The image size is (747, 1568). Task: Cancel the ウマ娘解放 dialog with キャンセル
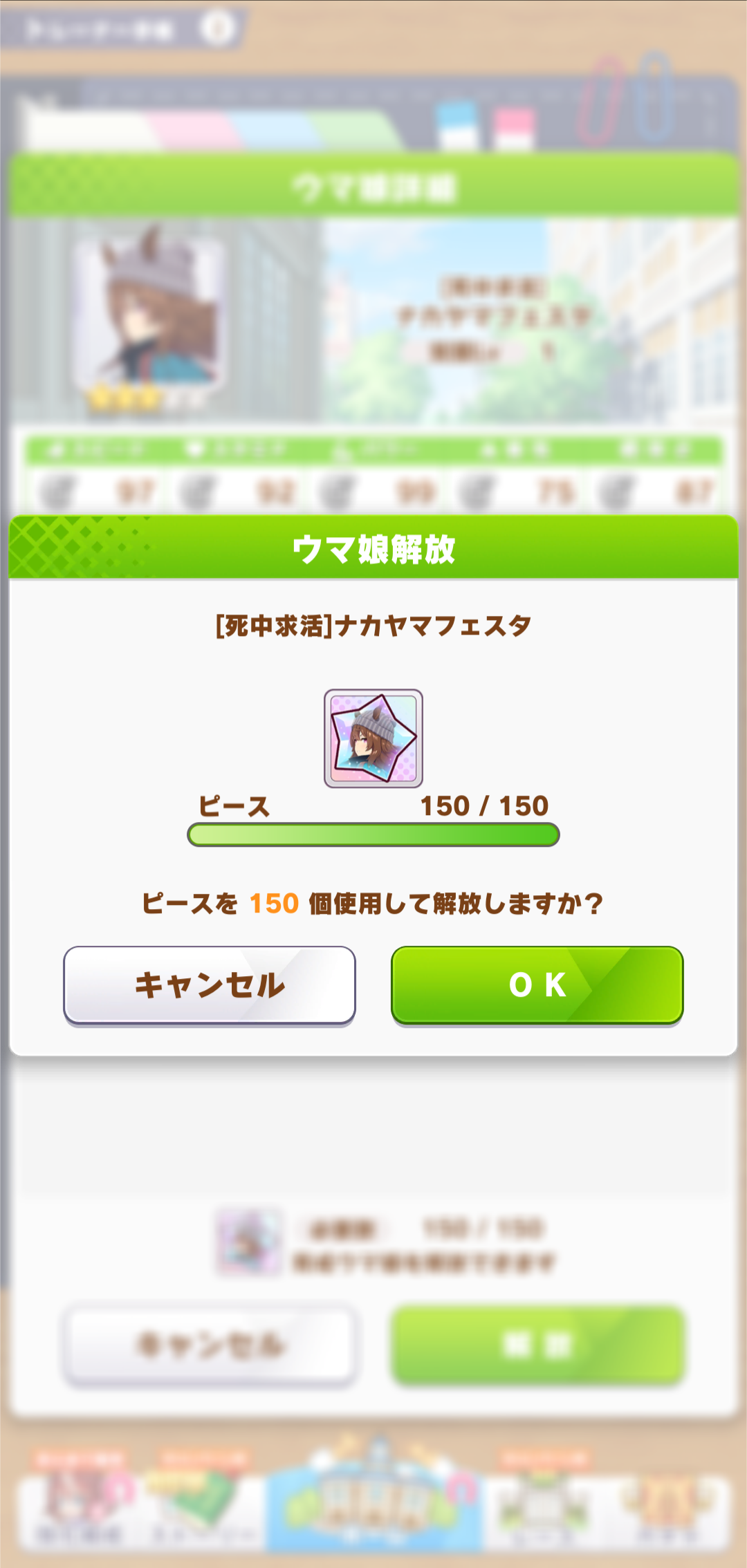(x=209, y=984)
